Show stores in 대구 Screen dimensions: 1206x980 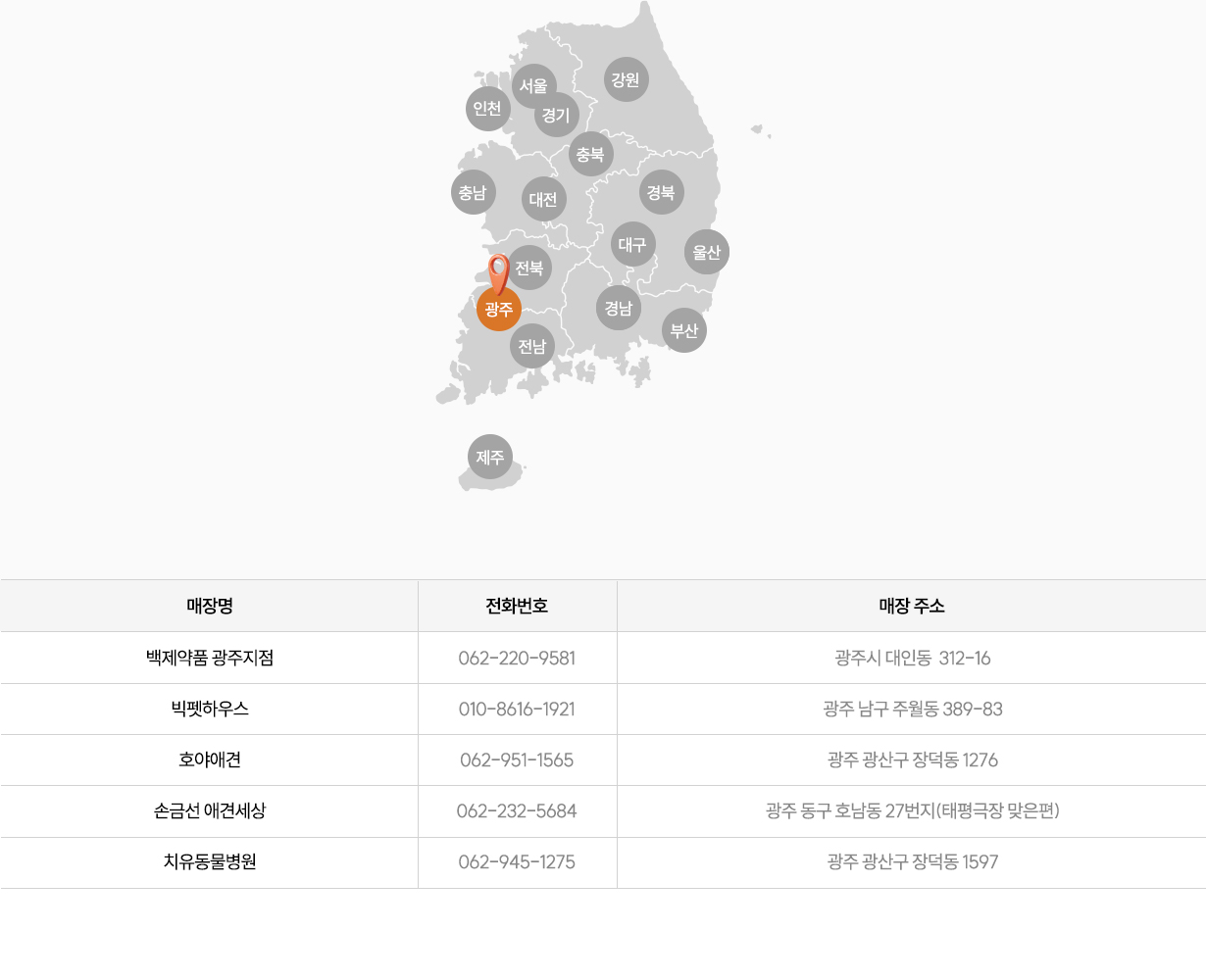tap(632, 244)
